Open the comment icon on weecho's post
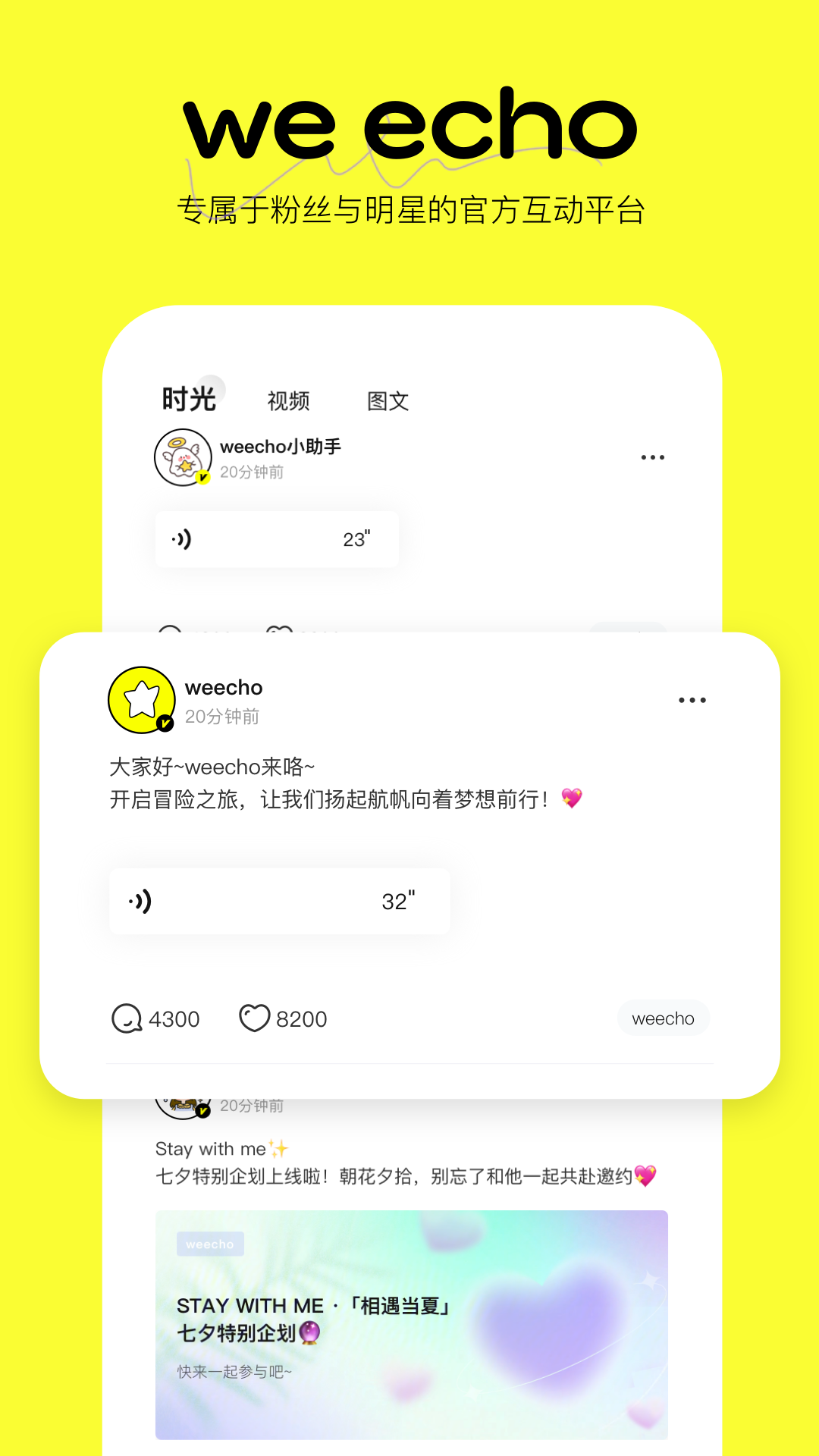The image size is (819, 1456). 129,1018
